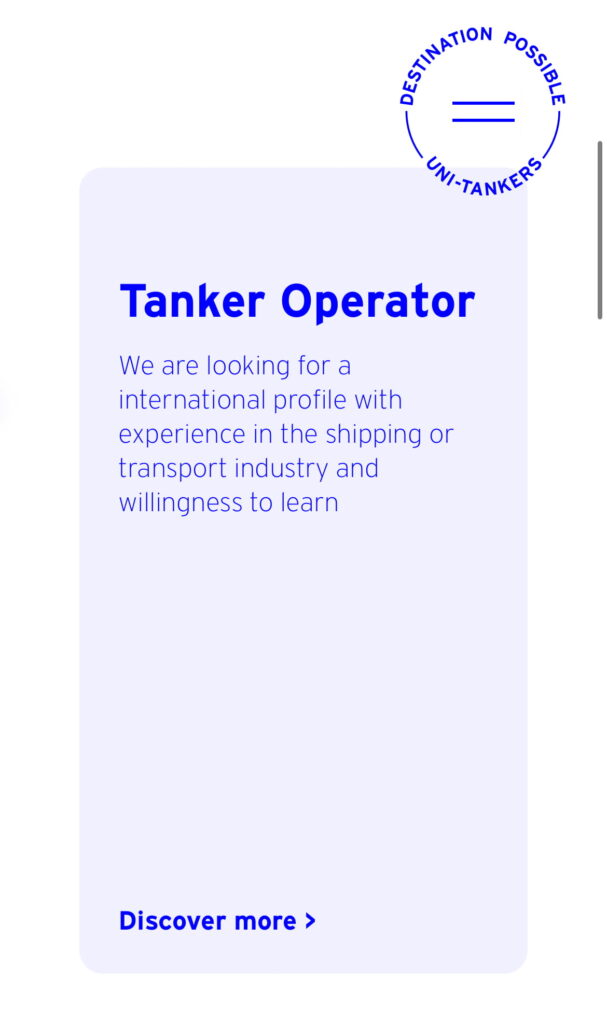Open the Tanker Operator job card
607x1024 pixels.
[x=297, y=301]
